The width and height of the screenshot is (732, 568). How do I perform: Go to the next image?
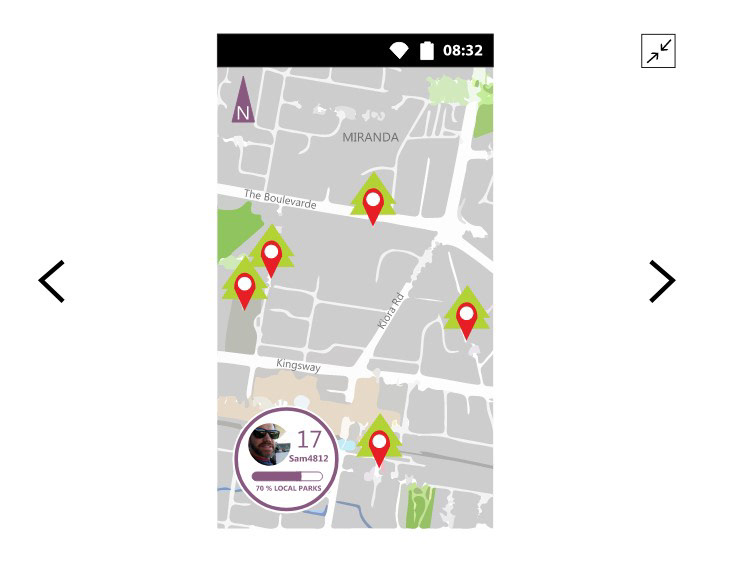pos(662,281)
